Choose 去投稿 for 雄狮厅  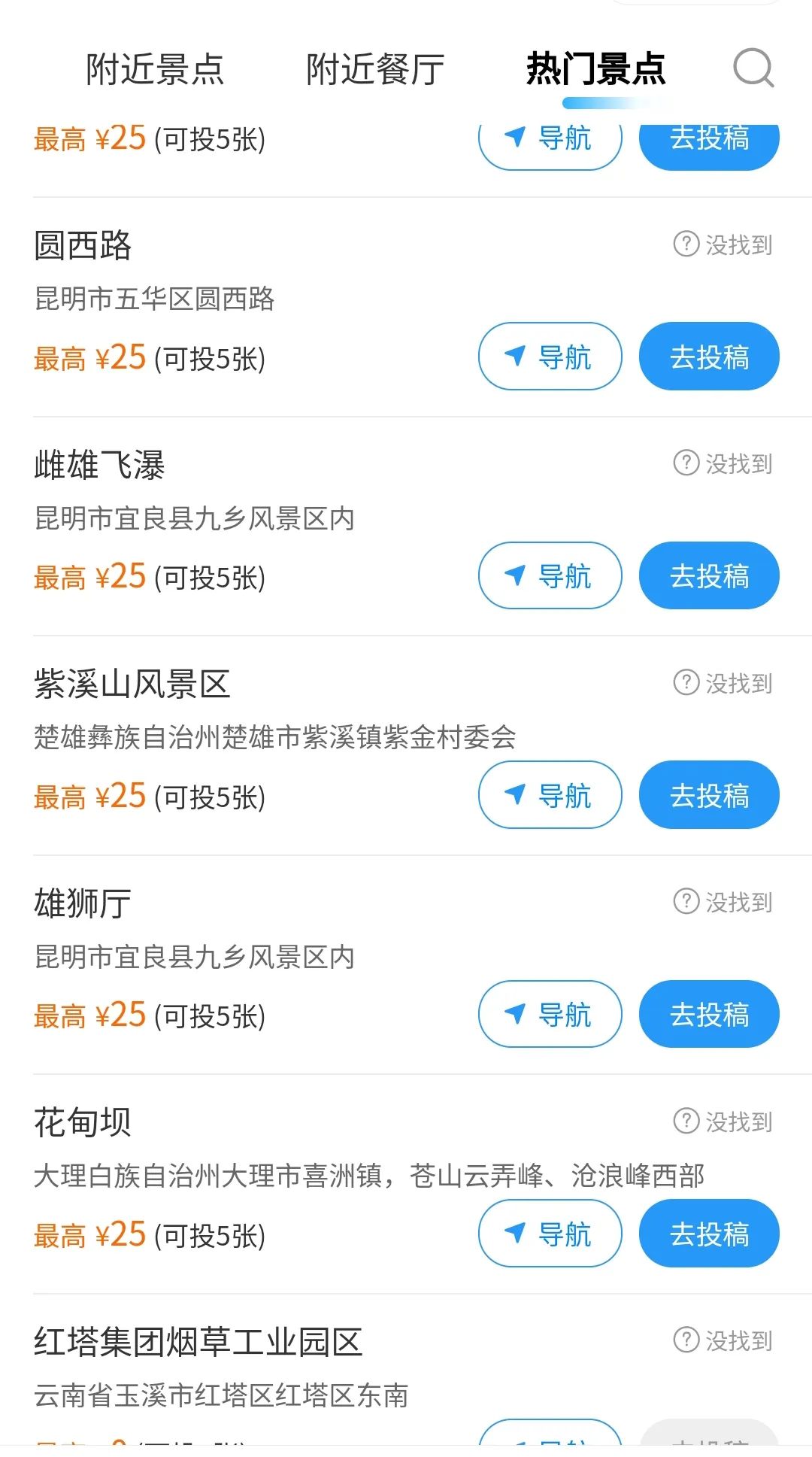(x=709, y=1014)
